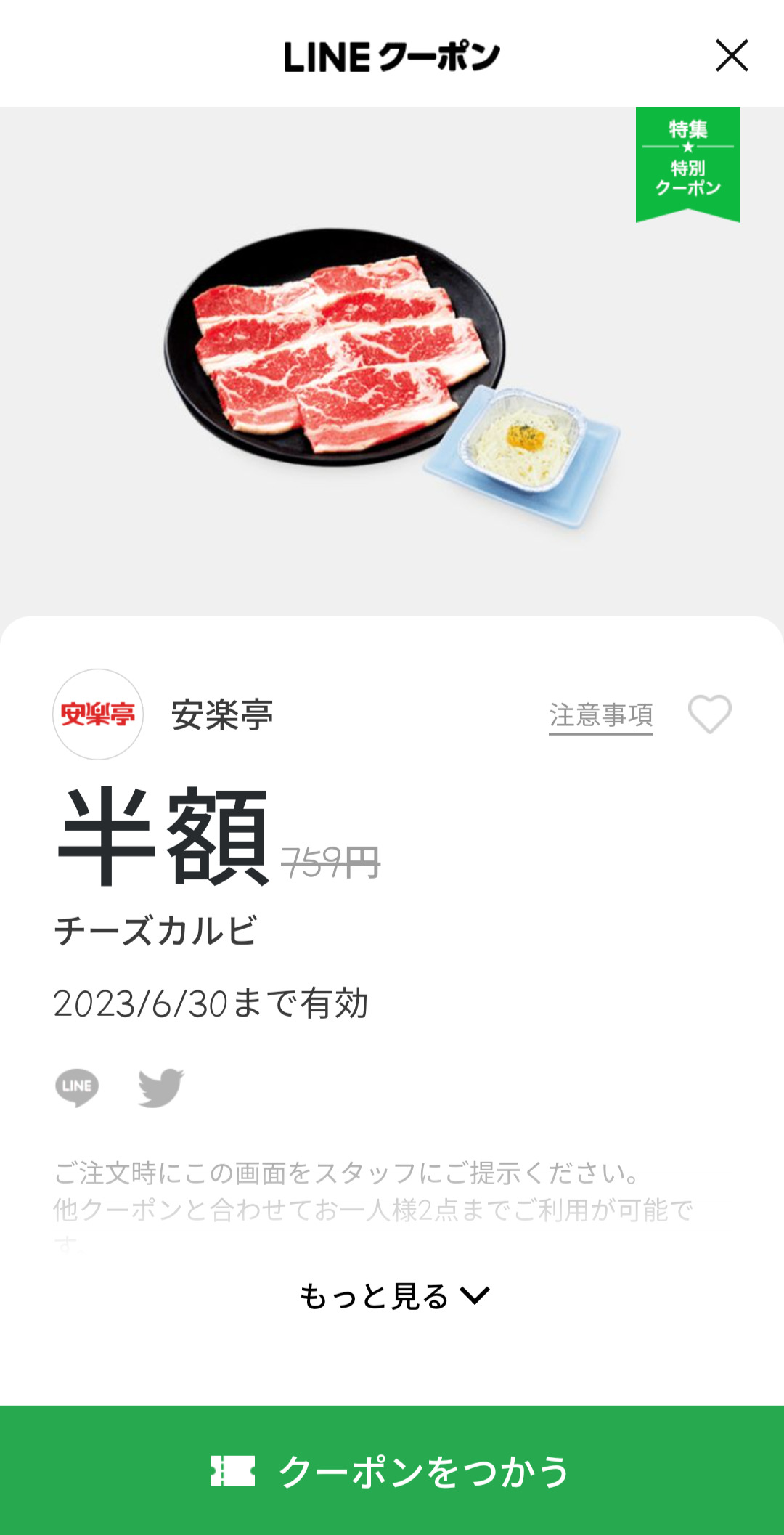Image resolution: width=784 pixels, height=1535 pixels.
Task: Share the coupon on Twitter
Action: (x=161, y=1087)
